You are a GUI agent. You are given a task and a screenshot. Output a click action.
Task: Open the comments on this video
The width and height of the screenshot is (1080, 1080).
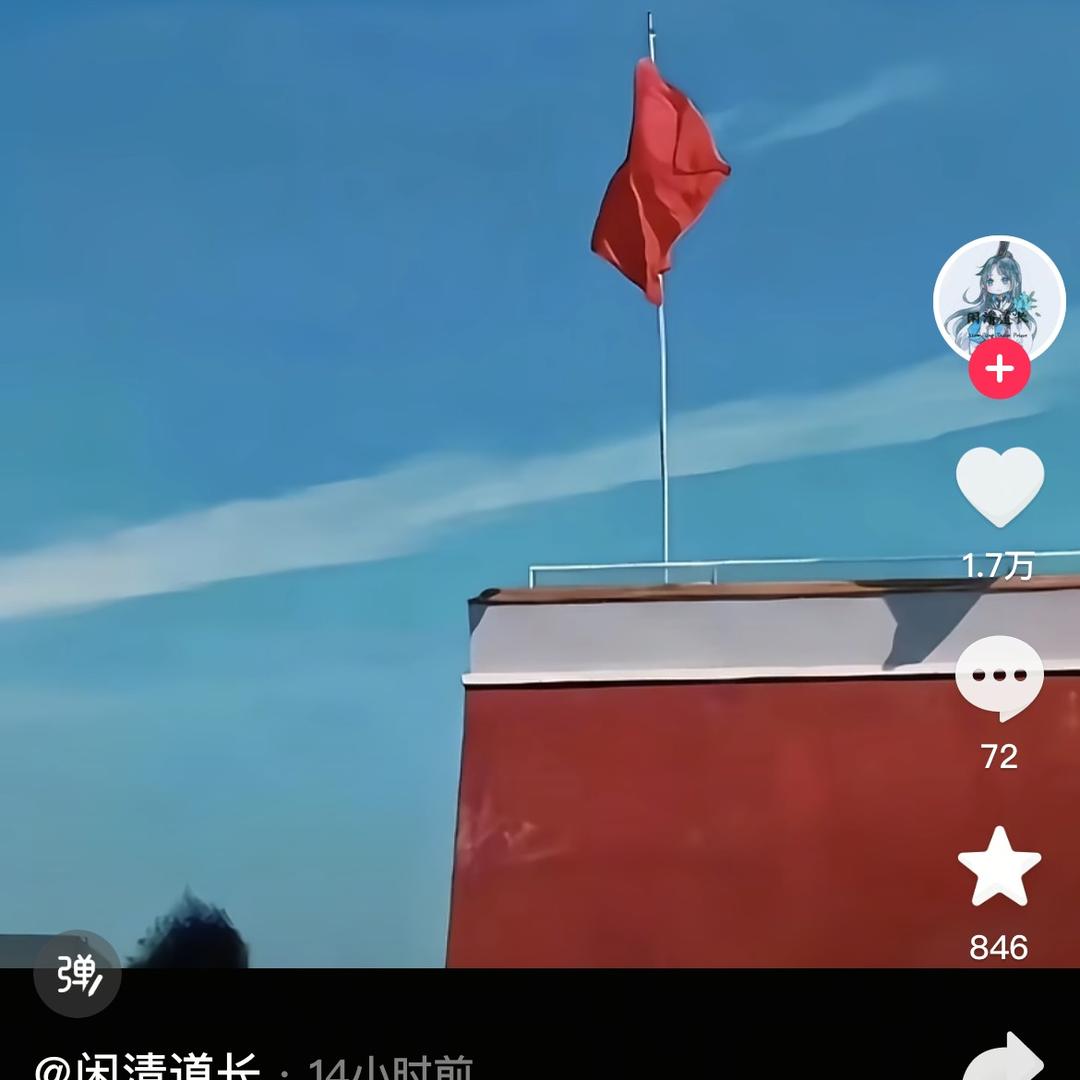click(999, 677)
